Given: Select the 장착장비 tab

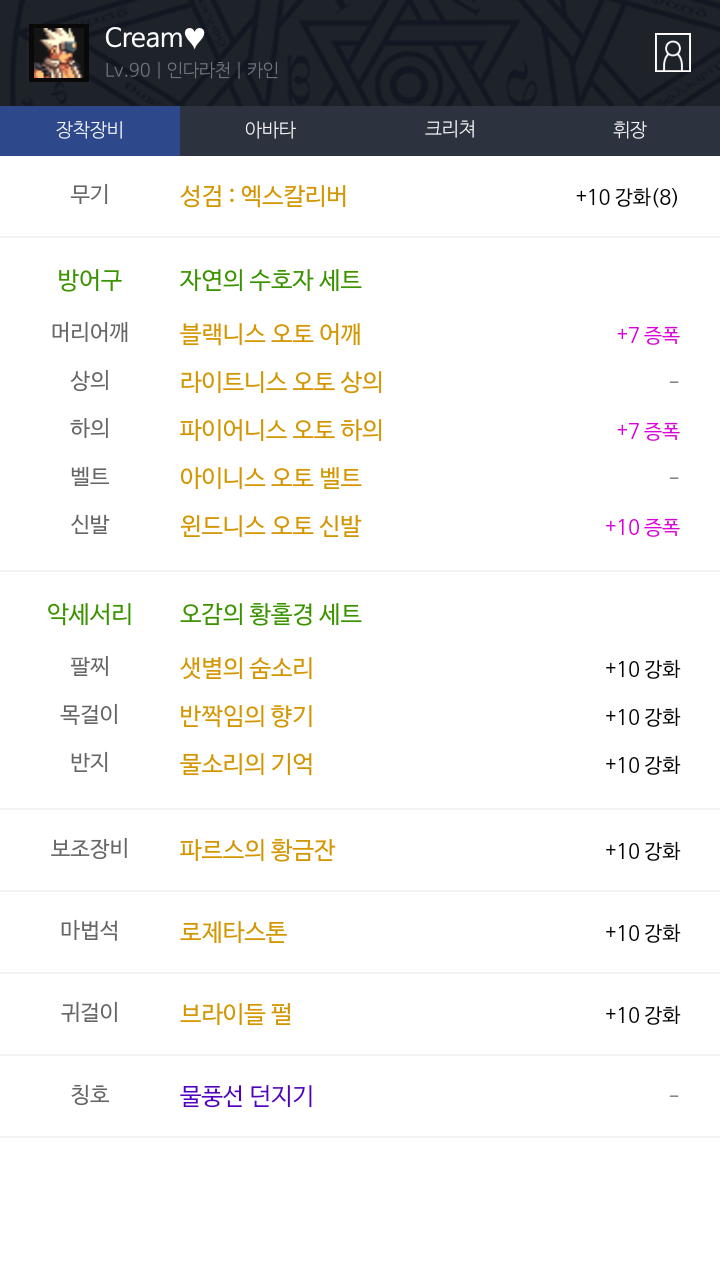Looking at the screenshot, I should 90,130.
